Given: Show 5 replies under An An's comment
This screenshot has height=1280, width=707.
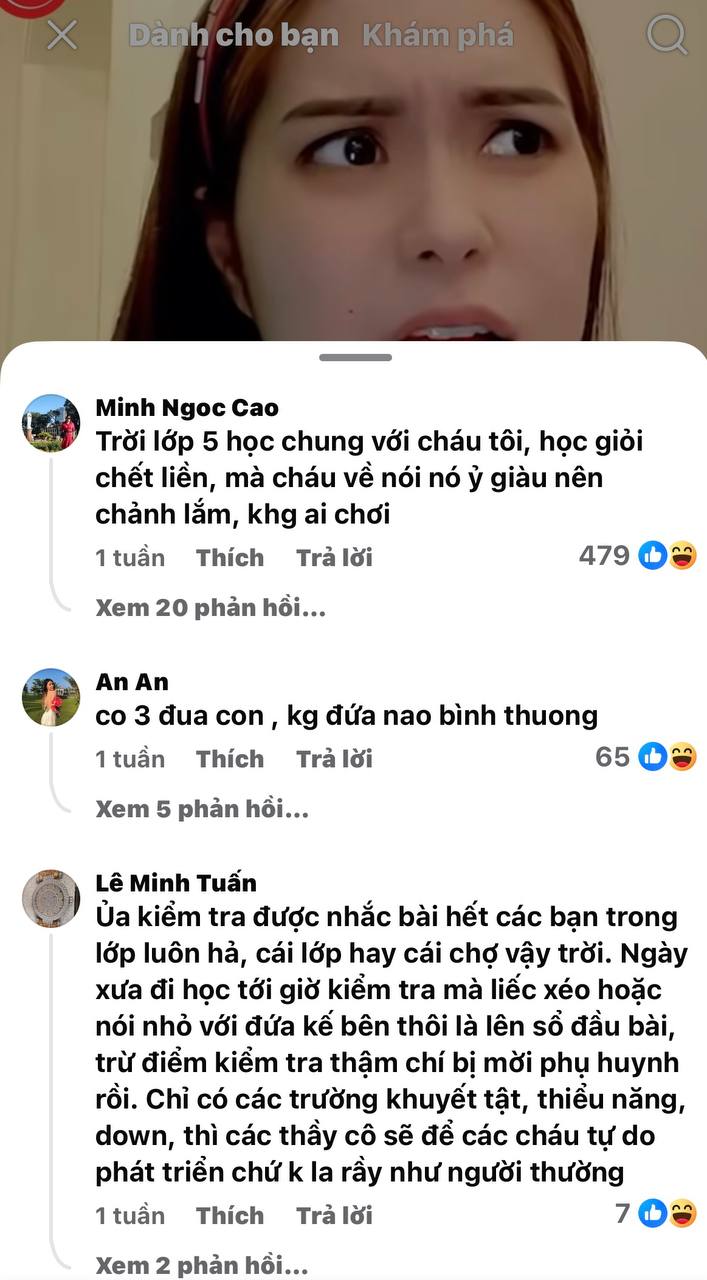Looking at the screenshot, I should coord(202,809).
